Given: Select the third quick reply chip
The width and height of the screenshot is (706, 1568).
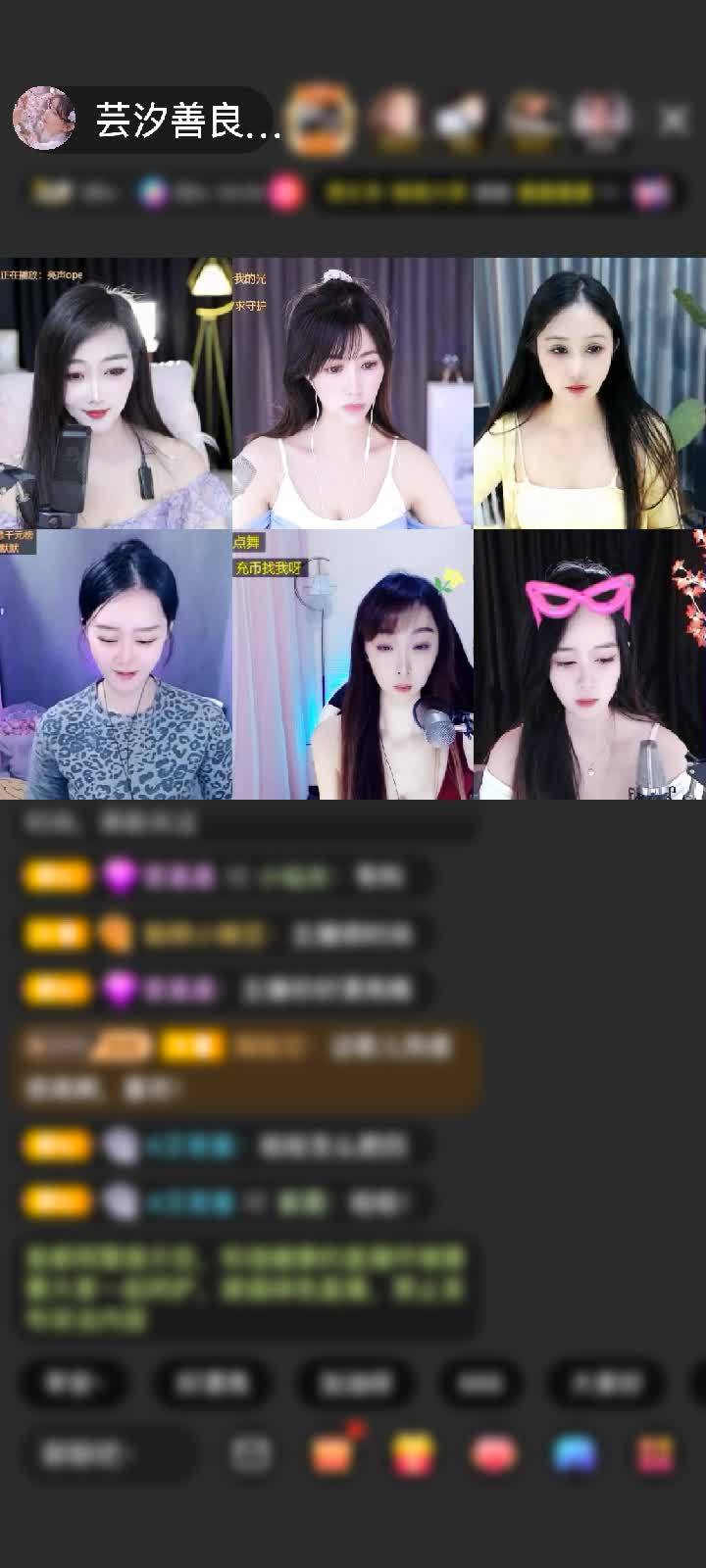Looking at the screenshot, I should 355,1383.
